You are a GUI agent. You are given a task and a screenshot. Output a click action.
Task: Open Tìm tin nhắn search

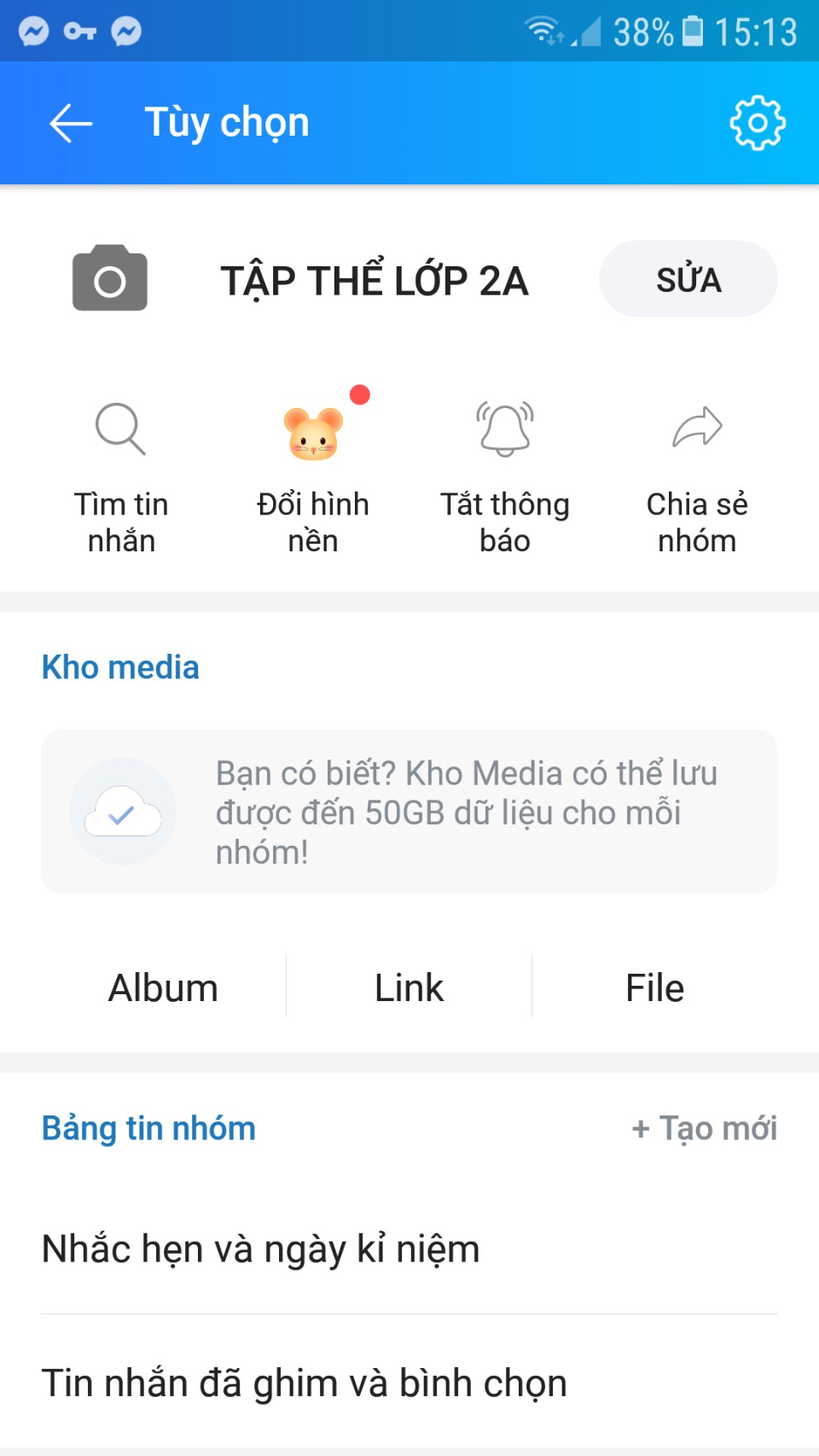click(x=121, y=478)
